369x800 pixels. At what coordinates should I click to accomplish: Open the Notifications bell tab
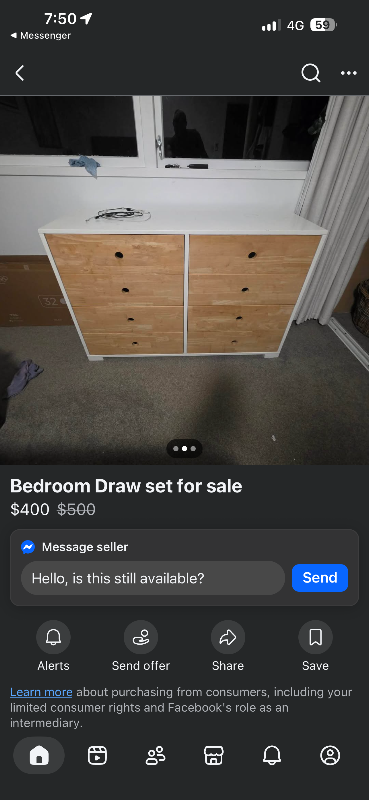pos(272,756)
